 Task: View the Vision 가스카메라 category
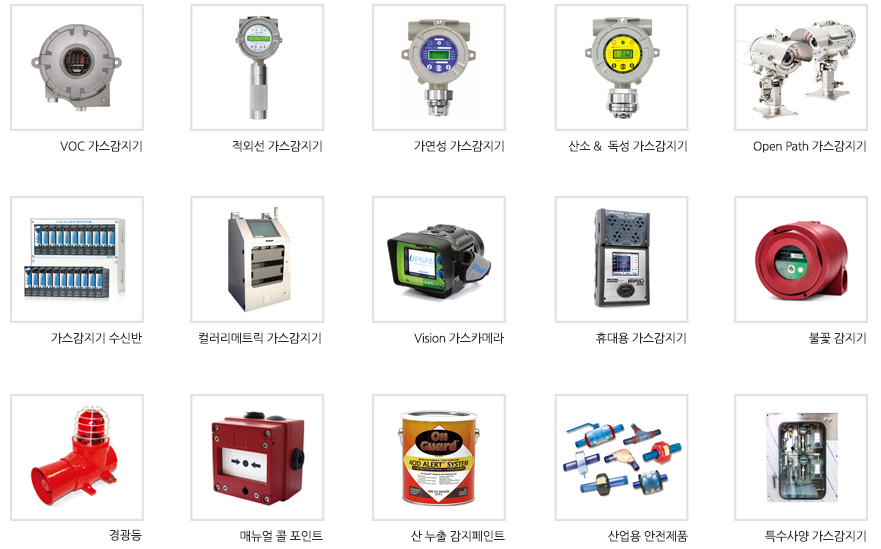(438, 259)
